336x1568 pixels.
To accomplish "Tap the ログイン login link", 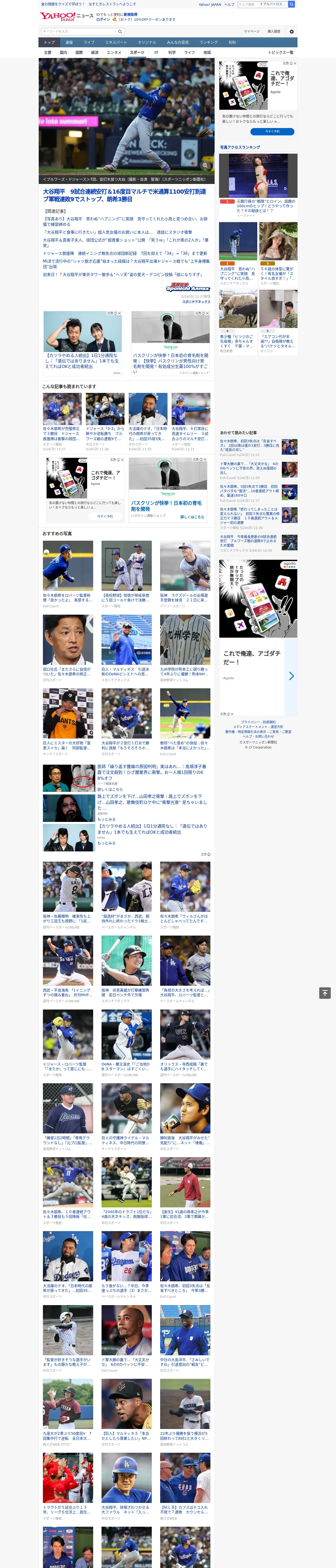I will tap(103, 20).
